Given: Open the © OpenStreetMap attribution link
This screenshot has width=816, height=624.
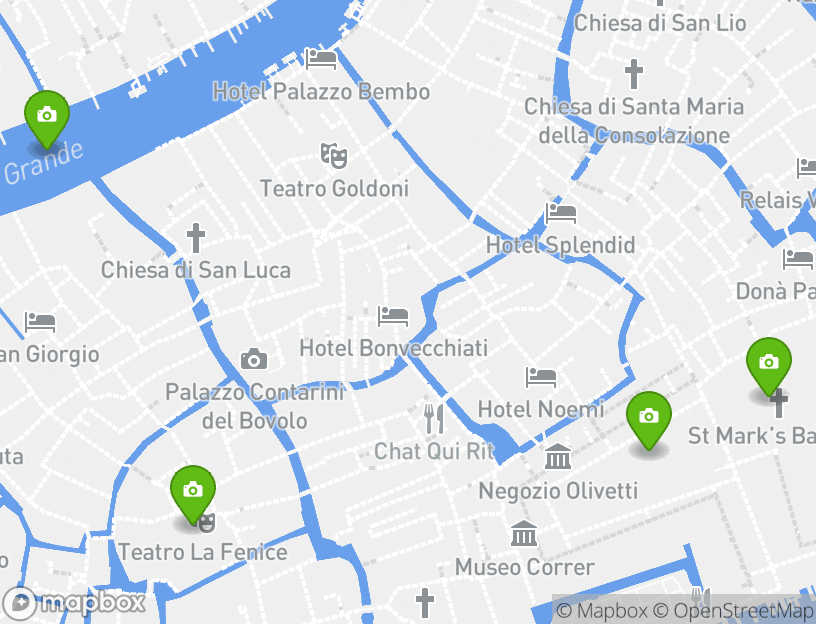Looking at the screenshot, I should coord(734,611).
